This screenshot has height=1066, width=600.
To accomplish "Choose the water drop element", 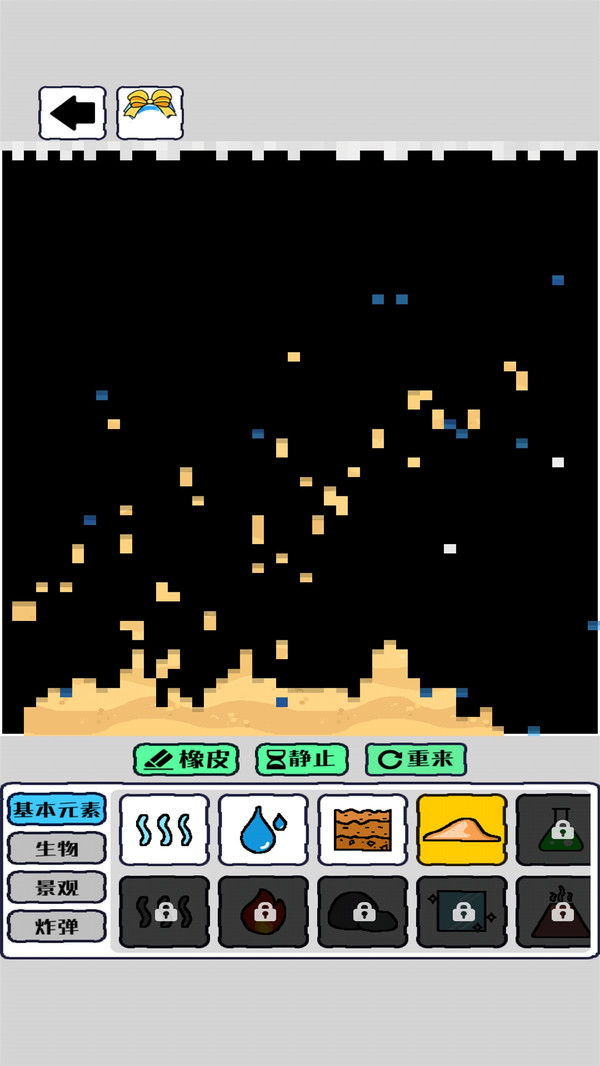I will point(263,830).
